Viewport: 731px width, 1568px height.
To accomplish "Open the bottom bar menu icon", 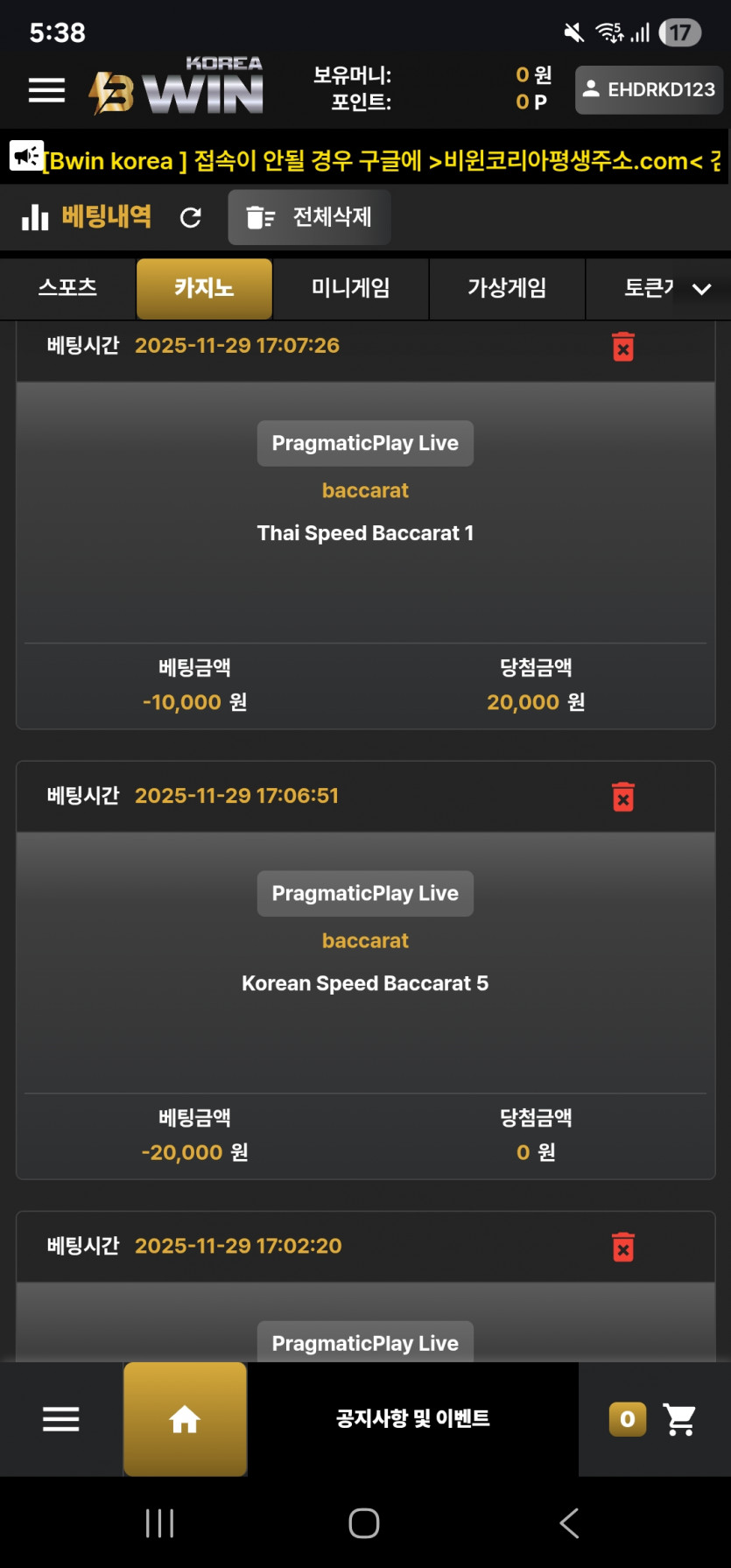I will click(x=61, y=1419).
